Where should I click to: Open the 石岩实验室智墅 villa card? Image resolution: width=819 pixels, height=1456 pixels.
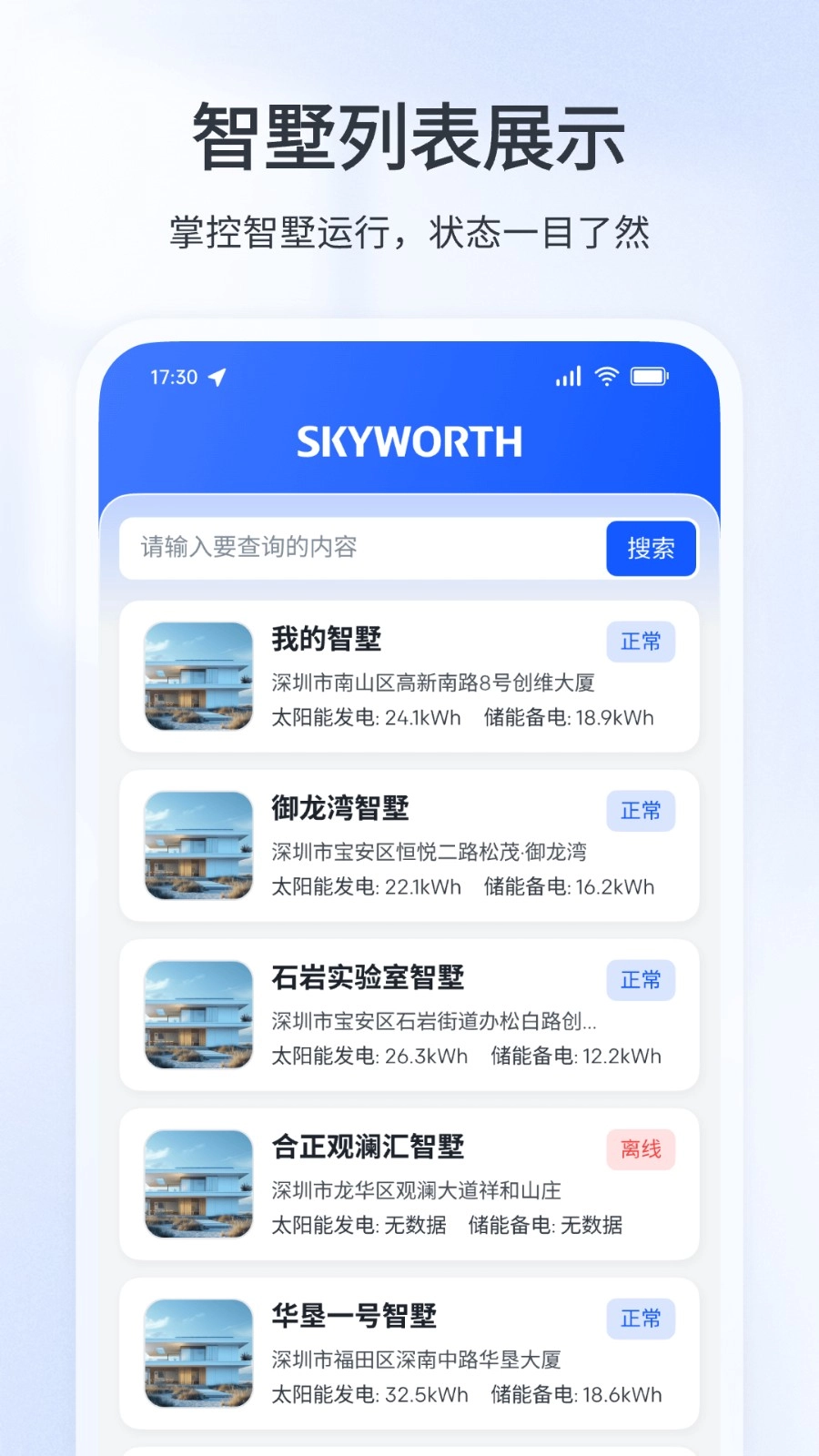tap(409, 1014)
